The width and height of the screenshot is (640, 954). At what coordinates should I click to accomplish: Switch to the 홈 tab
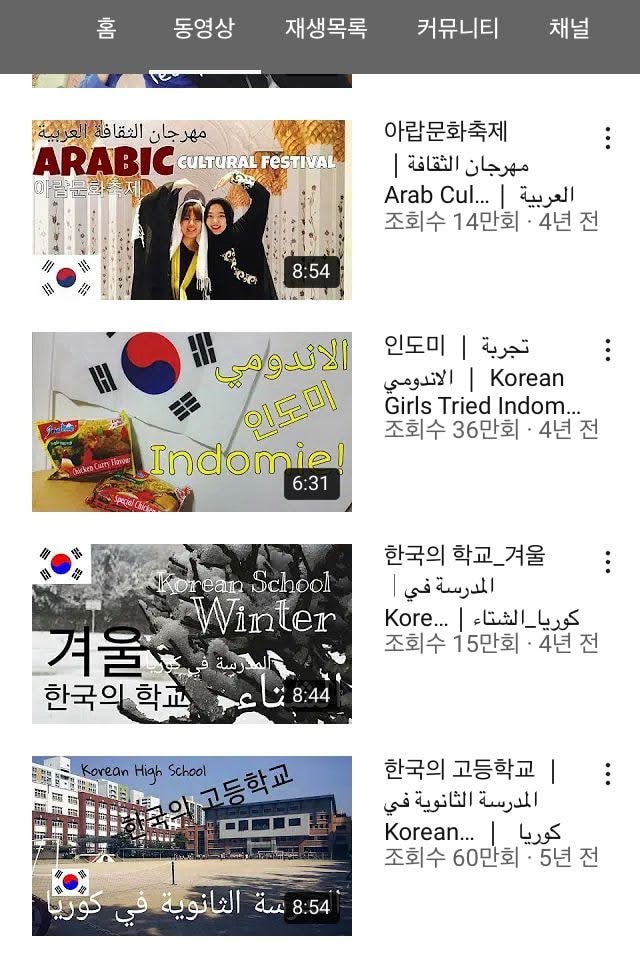106,29
